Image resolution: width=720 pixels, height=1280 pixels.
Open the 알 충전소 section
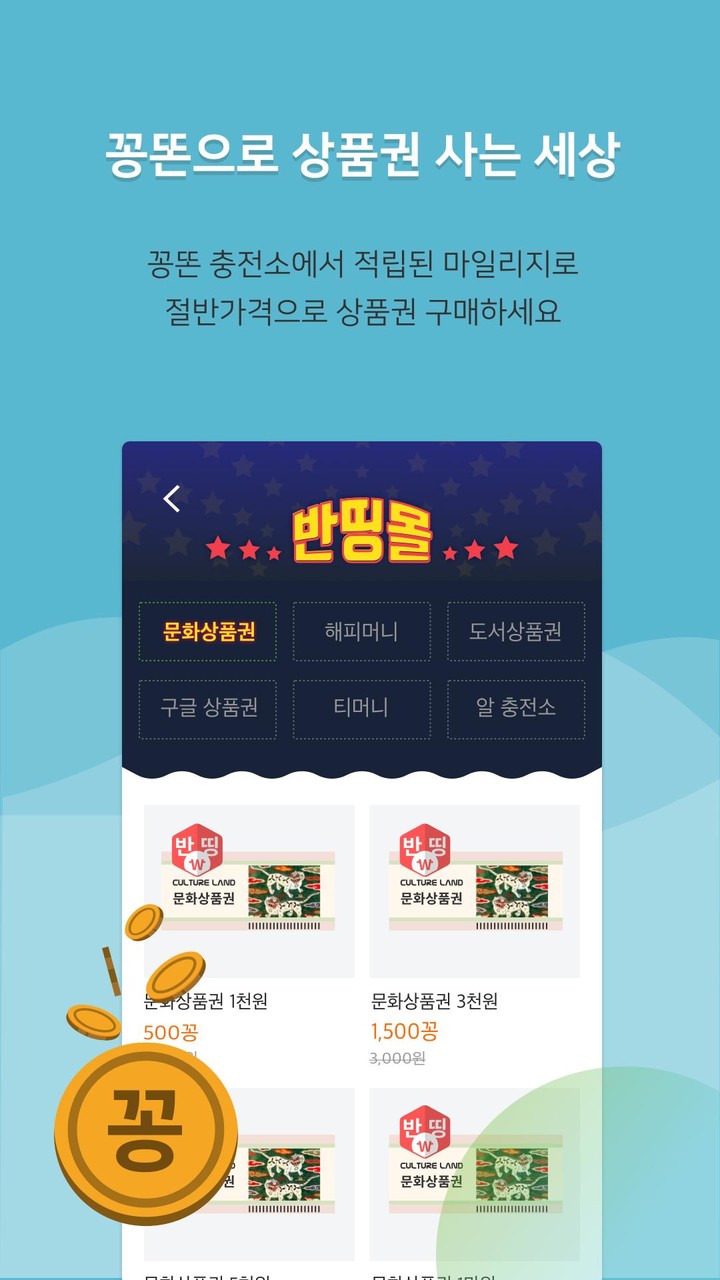[x=516, y=708]
